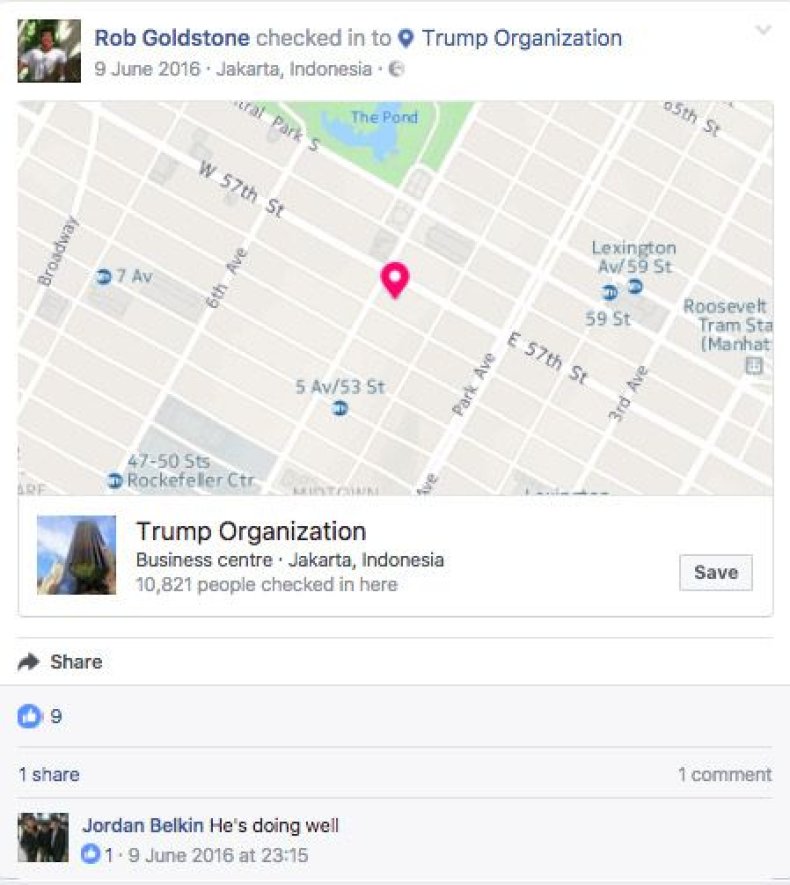790x885 pixels.
Task: Tap Rob Goldstone's profile picture
Action: (48, 51)
